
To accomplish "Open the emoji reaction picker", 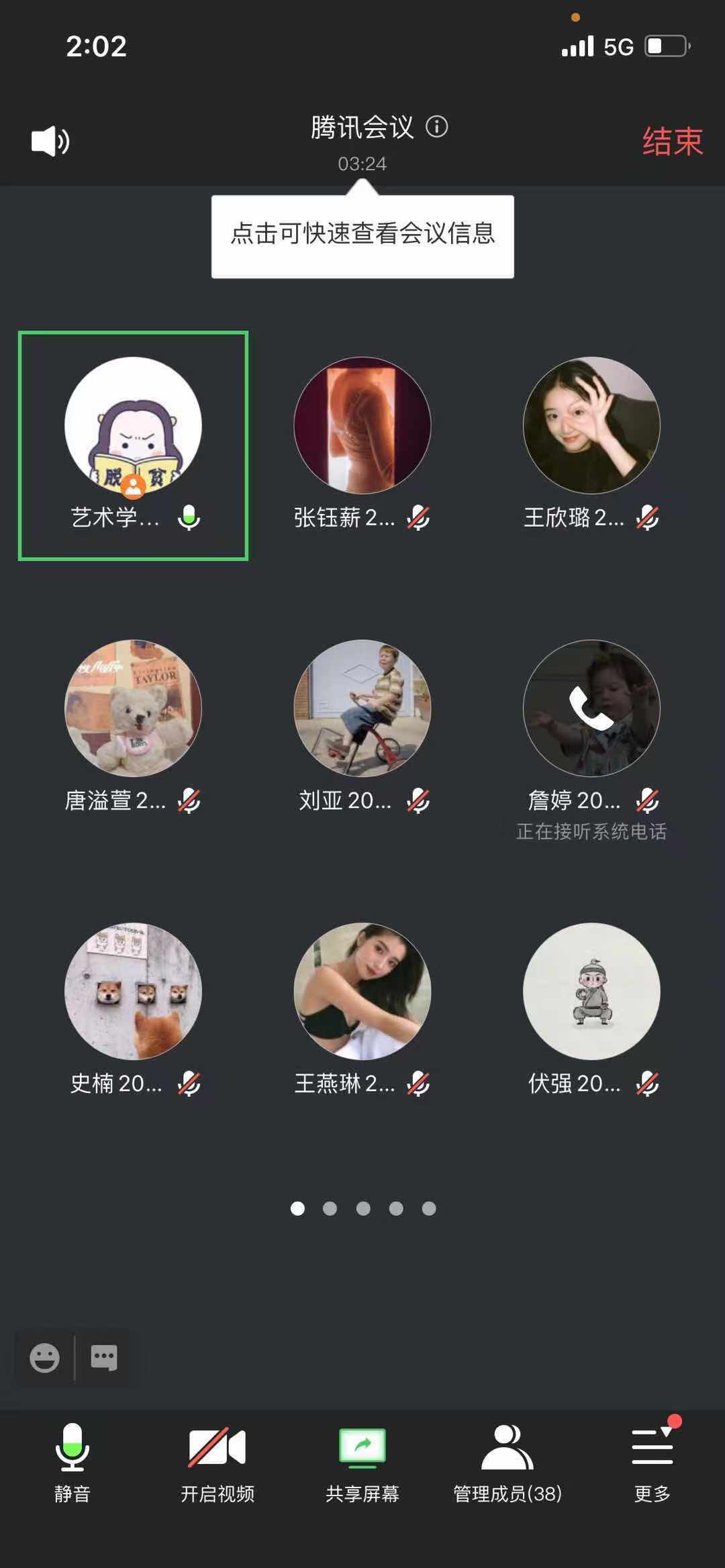I will pos(45,1358).
